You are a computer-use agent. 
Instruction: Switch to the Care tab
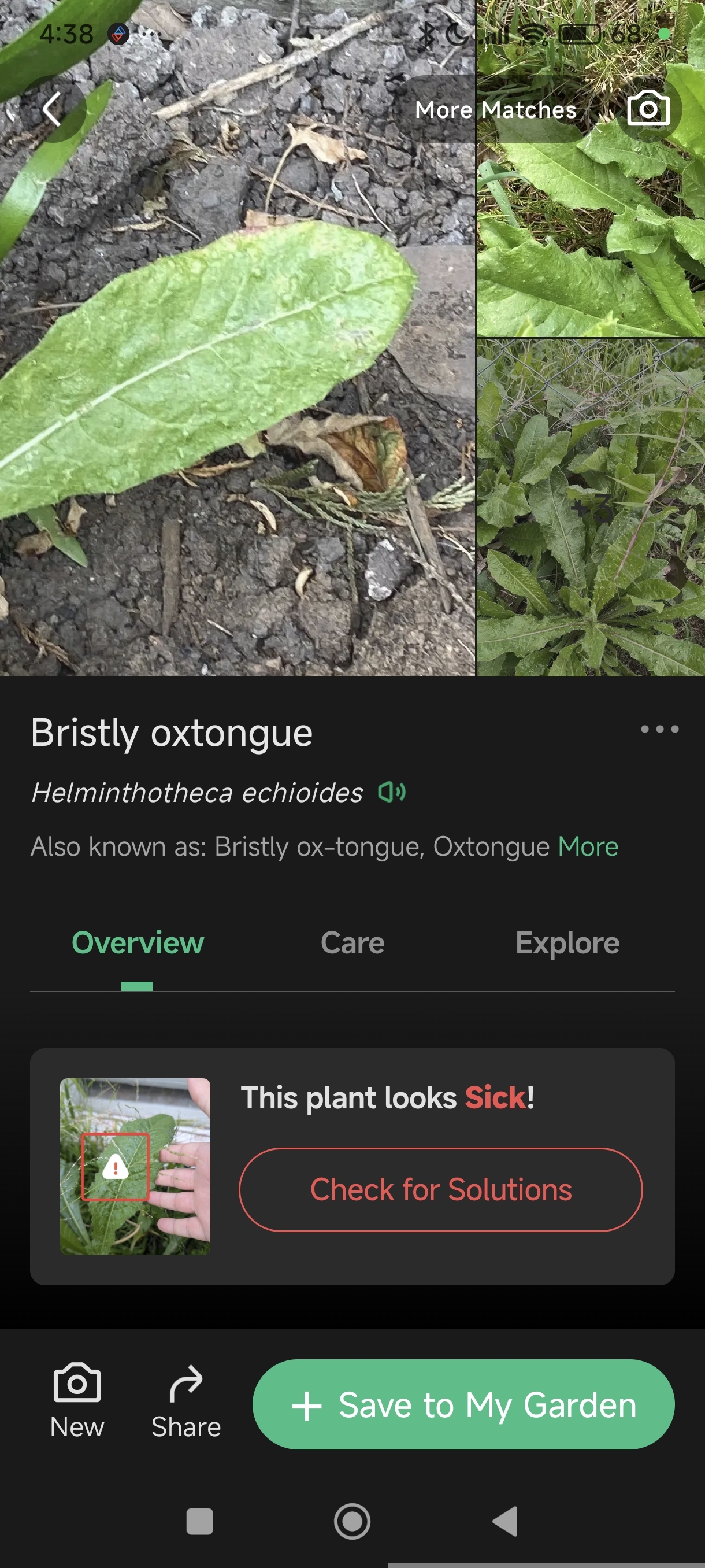[352, 943]
